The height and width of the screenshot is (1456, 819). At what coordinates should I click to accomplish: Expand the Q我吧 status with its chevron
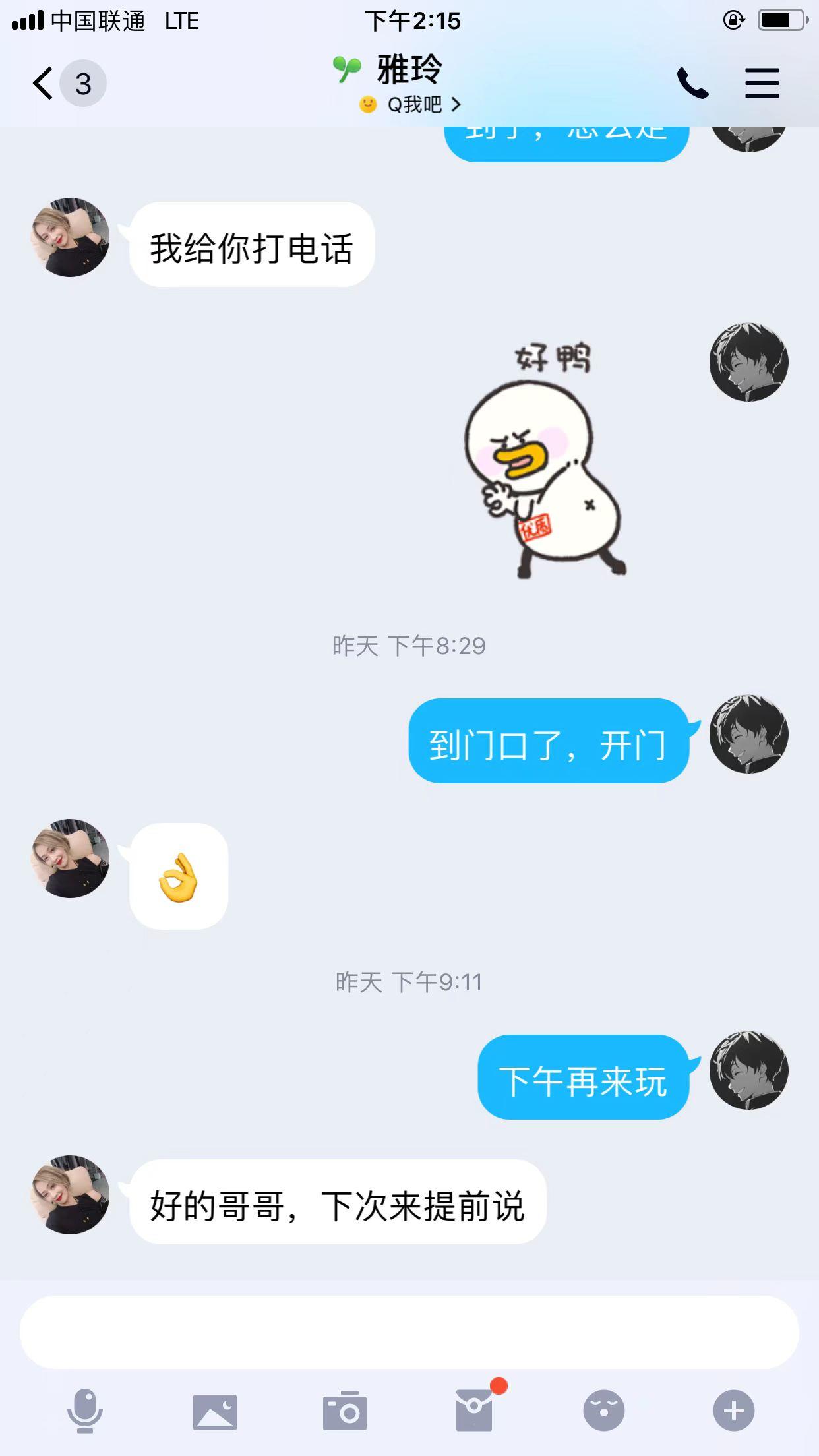(x=457, y=104)
